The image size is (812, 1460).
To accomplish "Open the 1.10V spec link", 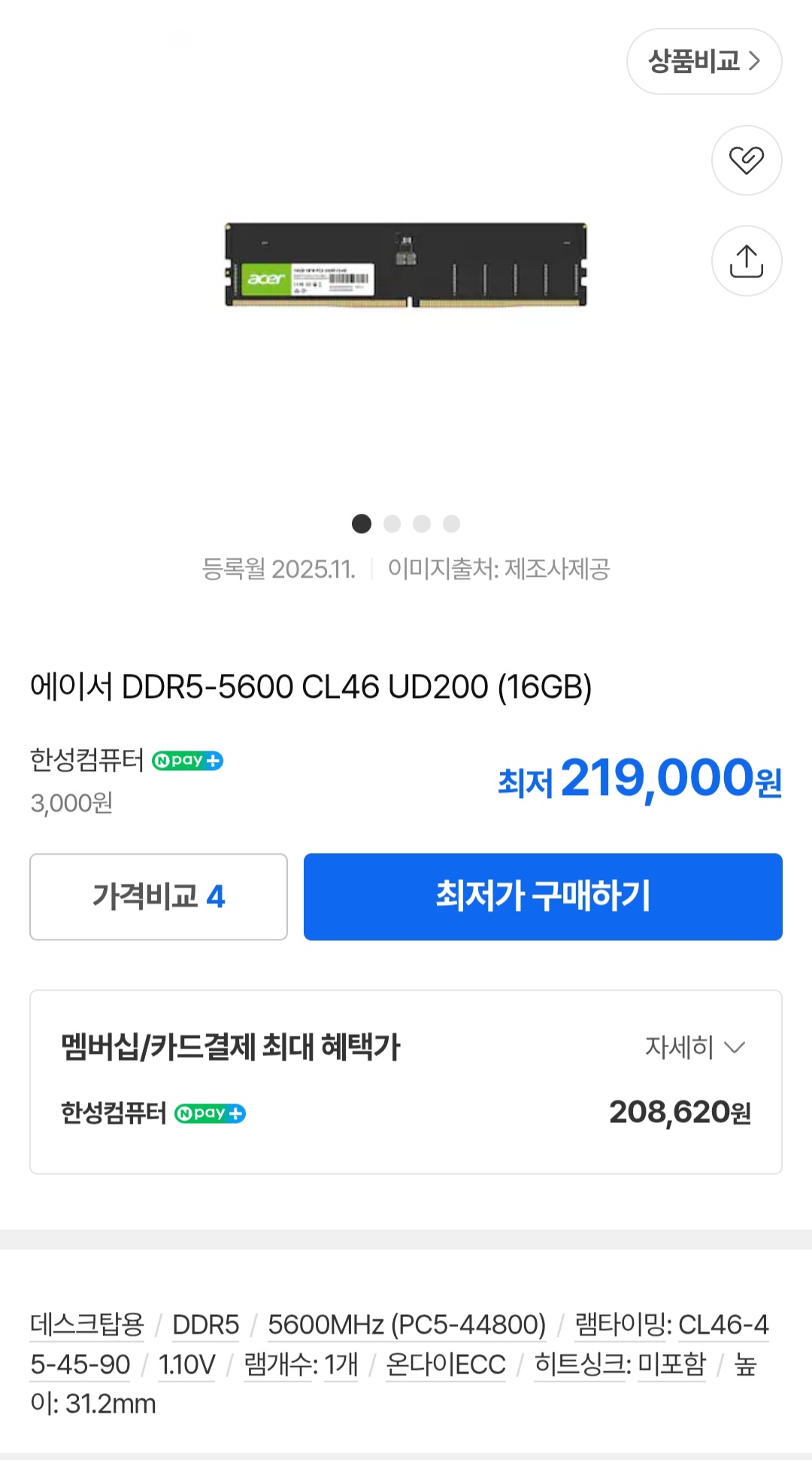I will pos(187,1364).
